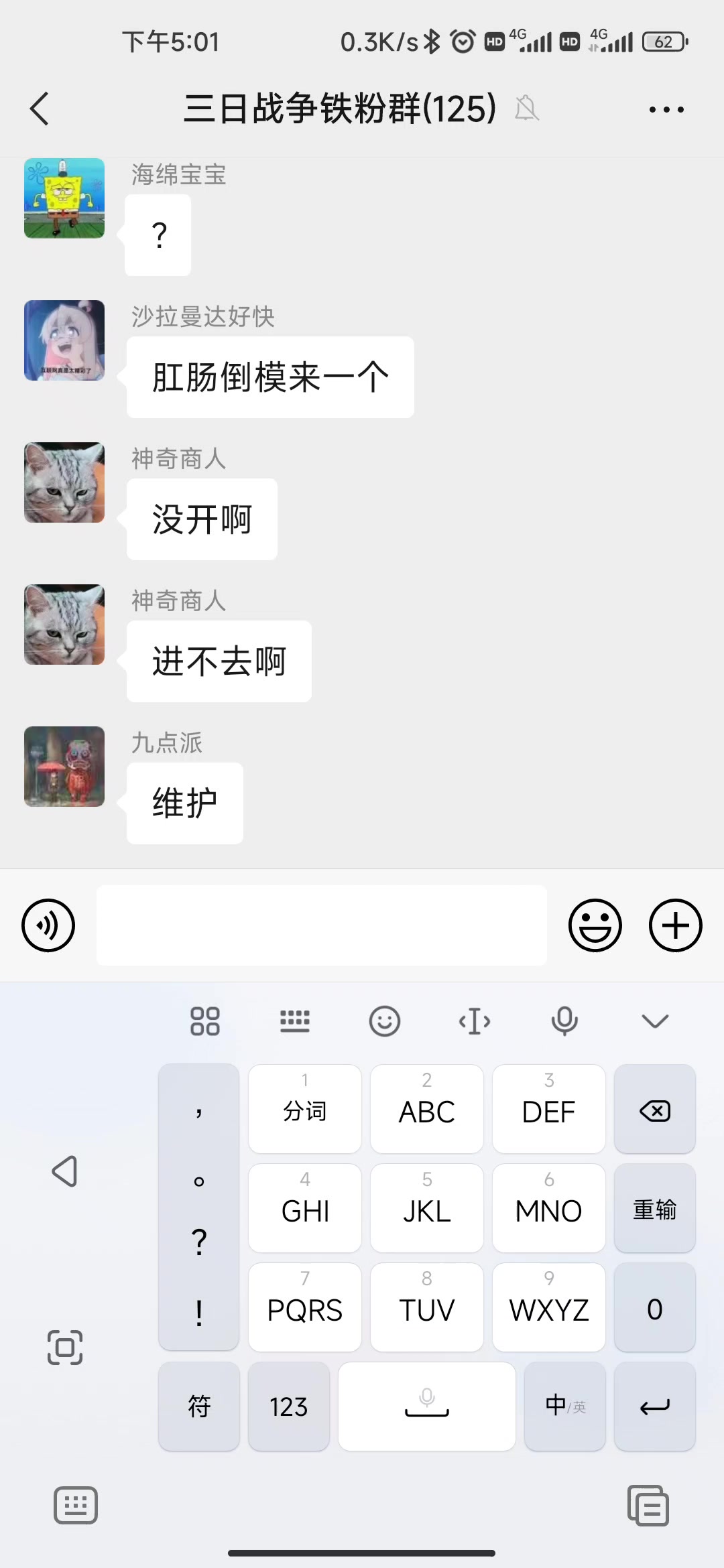Open 沙拉曼达好快's profile avatar
Viewport: 724px width, 1568px height.
[64, 340]
